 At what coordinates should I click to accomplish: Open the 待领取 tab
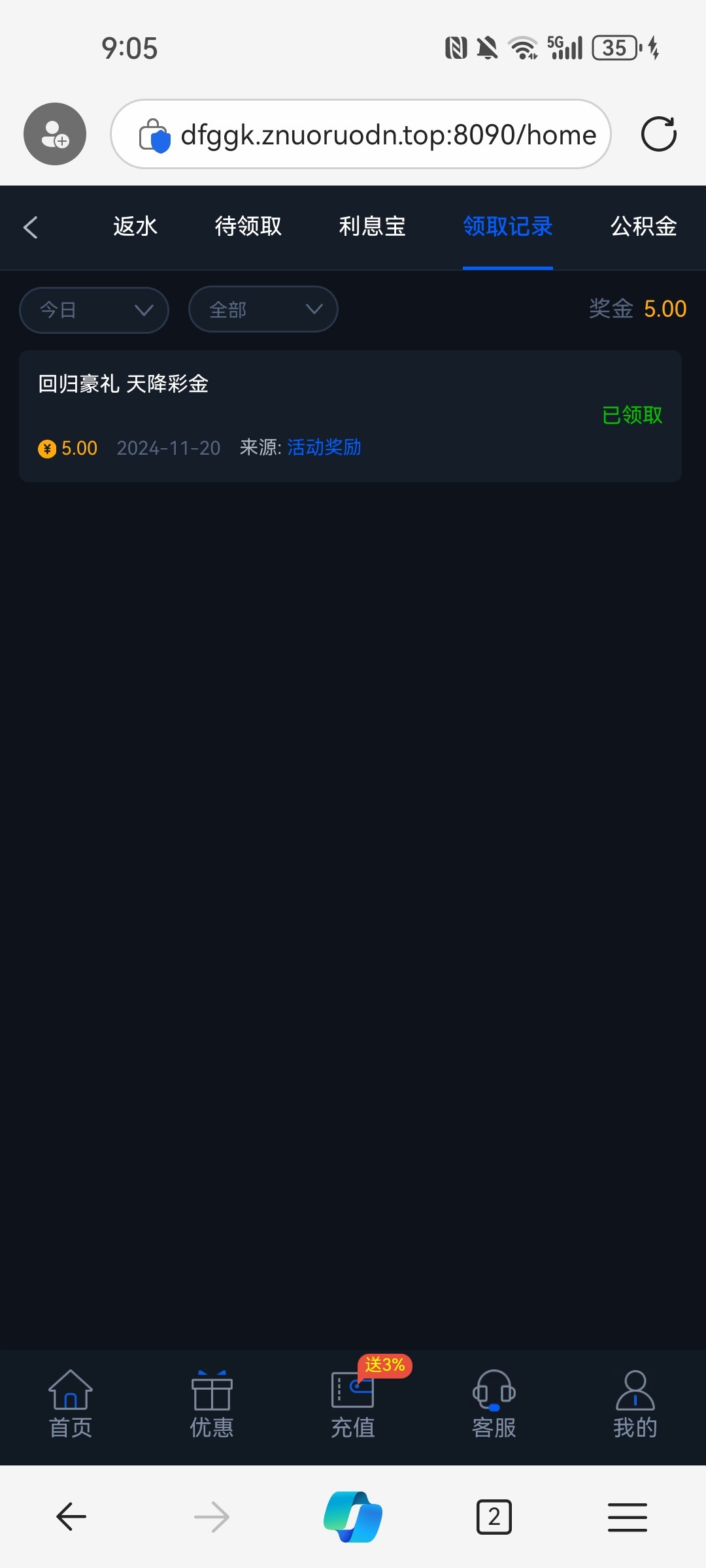coord(248,227)
